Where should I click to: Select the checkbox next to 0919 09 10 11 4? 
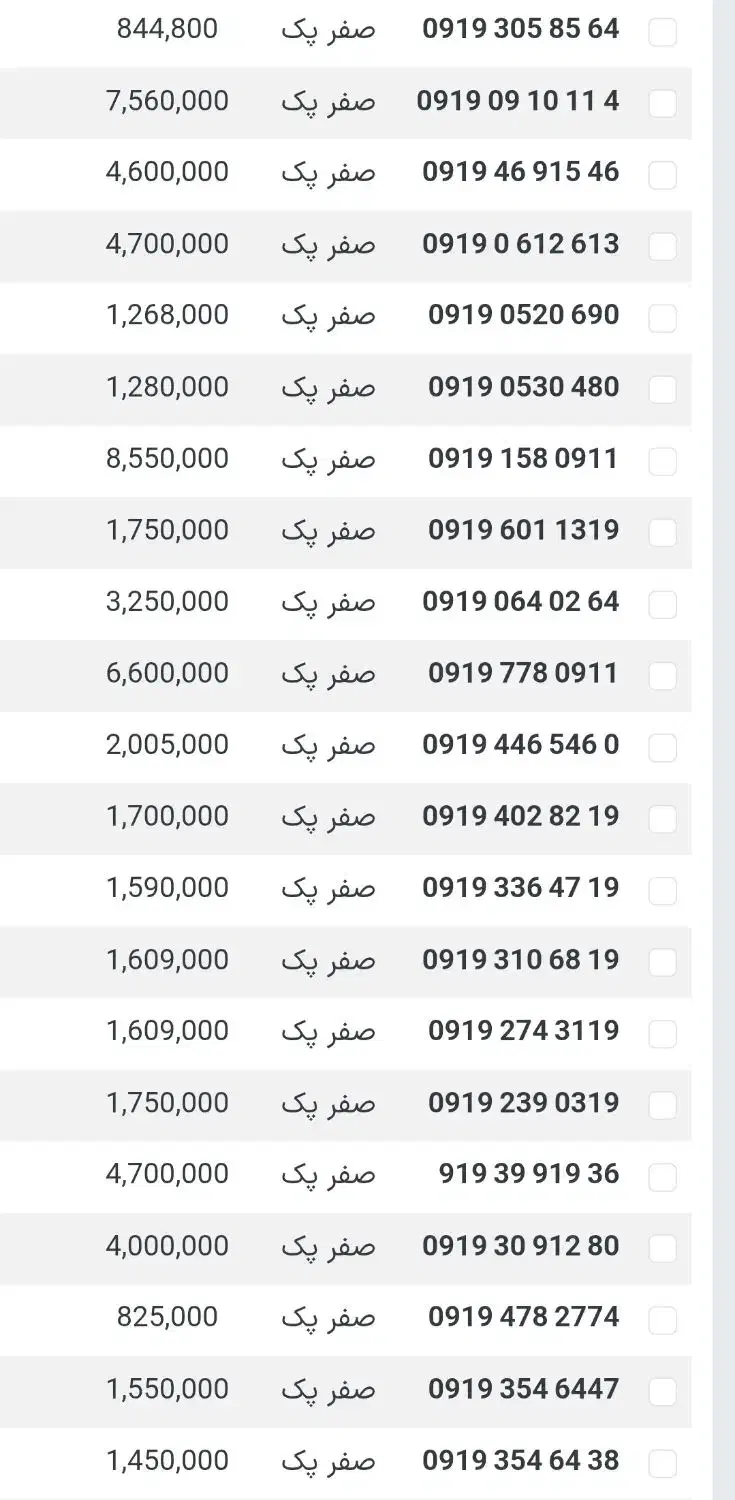(662, 104)
